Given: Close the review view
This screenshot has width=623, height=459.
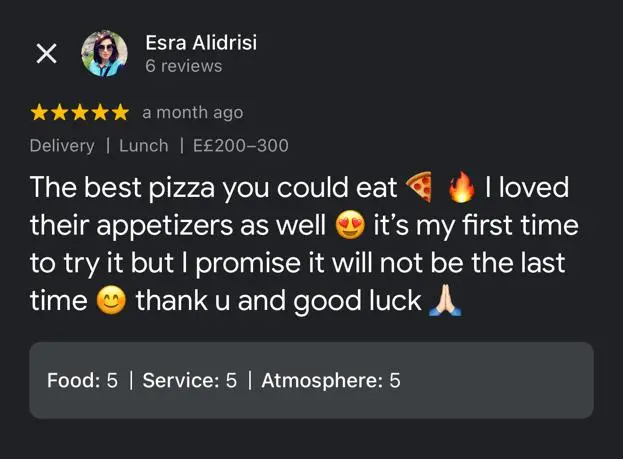Looking at the screenshot, I should tap(46, 54).
